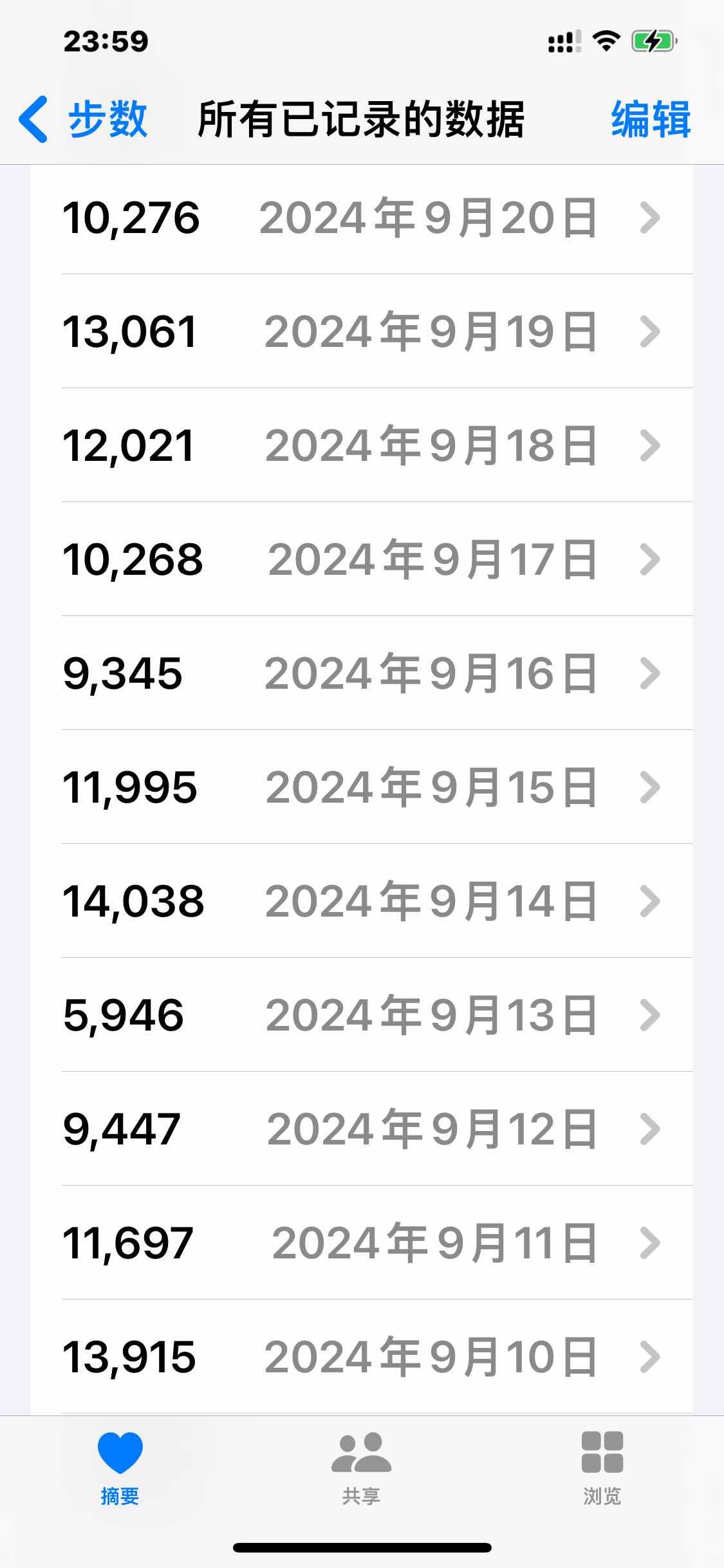Select the 2024年9月11日 record
Image resolution: width=724 pixels, height=1568 pixels.
(x=362, y=1243)
